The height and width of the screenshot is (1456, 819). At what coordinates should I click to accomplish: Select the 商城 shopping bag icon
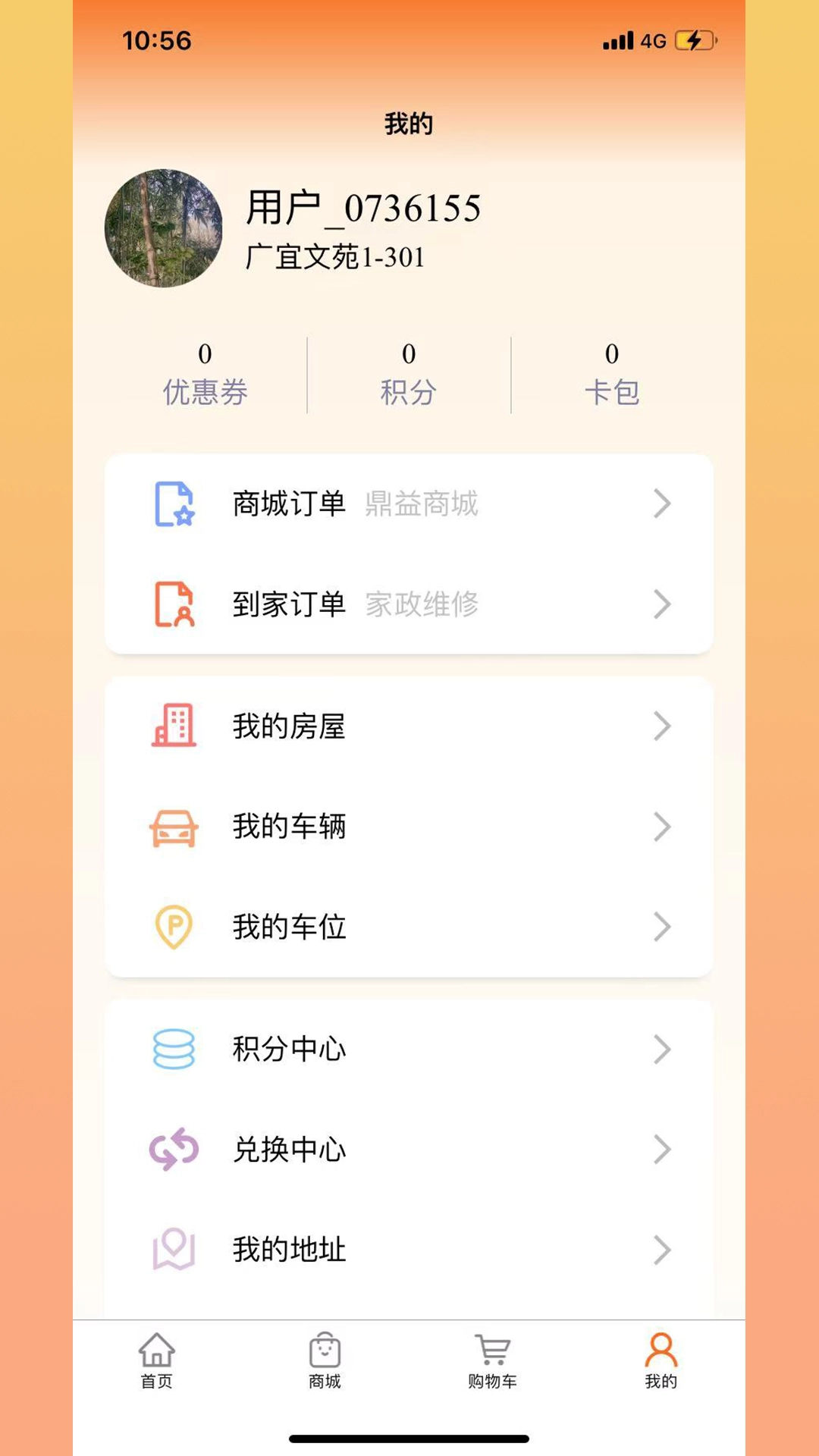[x=325, y=1352]
